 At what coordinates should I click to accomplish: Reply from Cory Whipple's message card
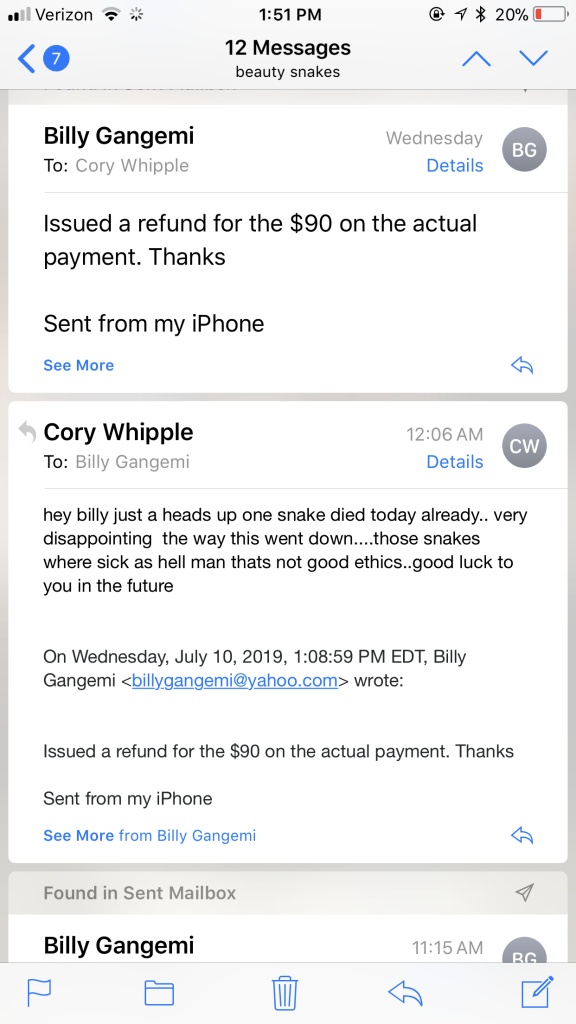click(522, 835)
